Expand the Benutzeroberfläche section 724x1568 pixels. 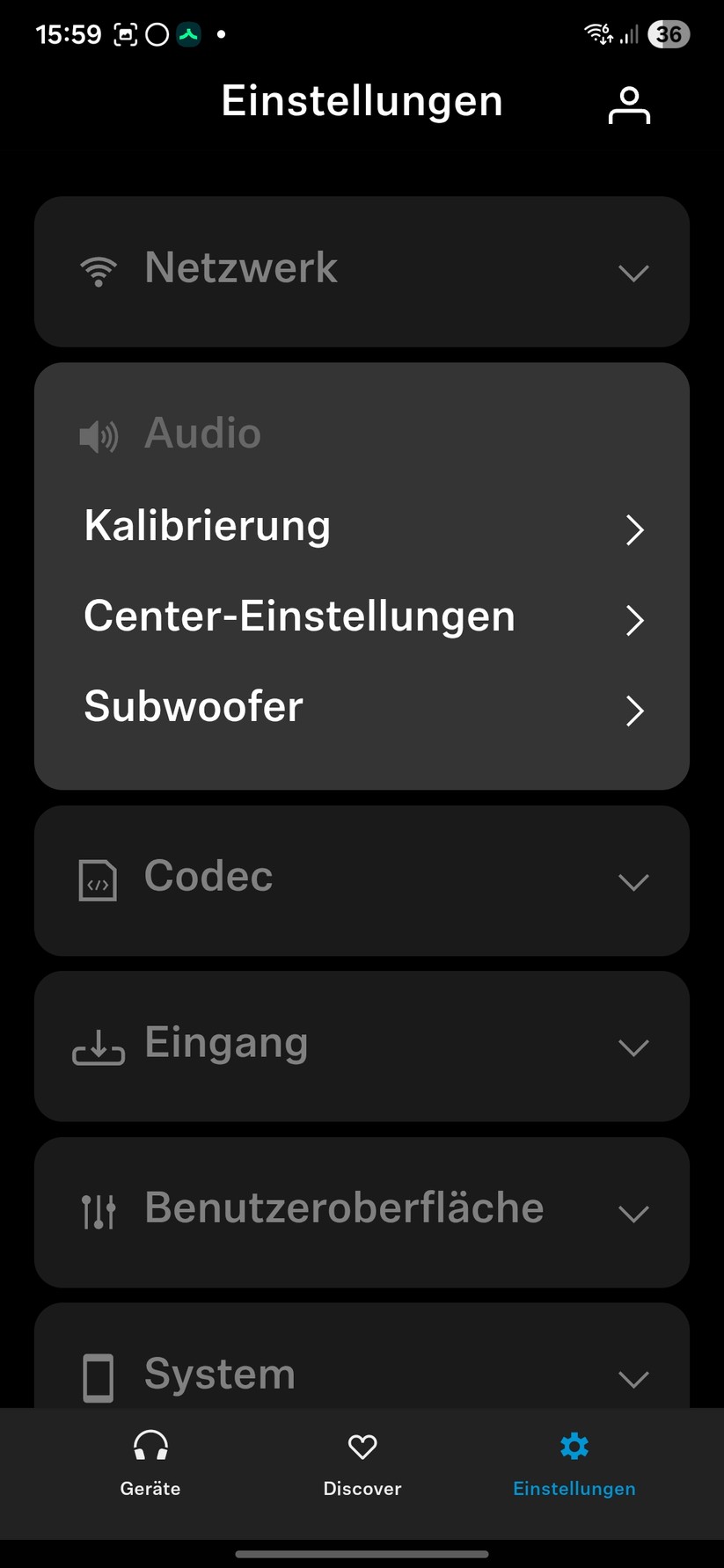point(633,1214)
